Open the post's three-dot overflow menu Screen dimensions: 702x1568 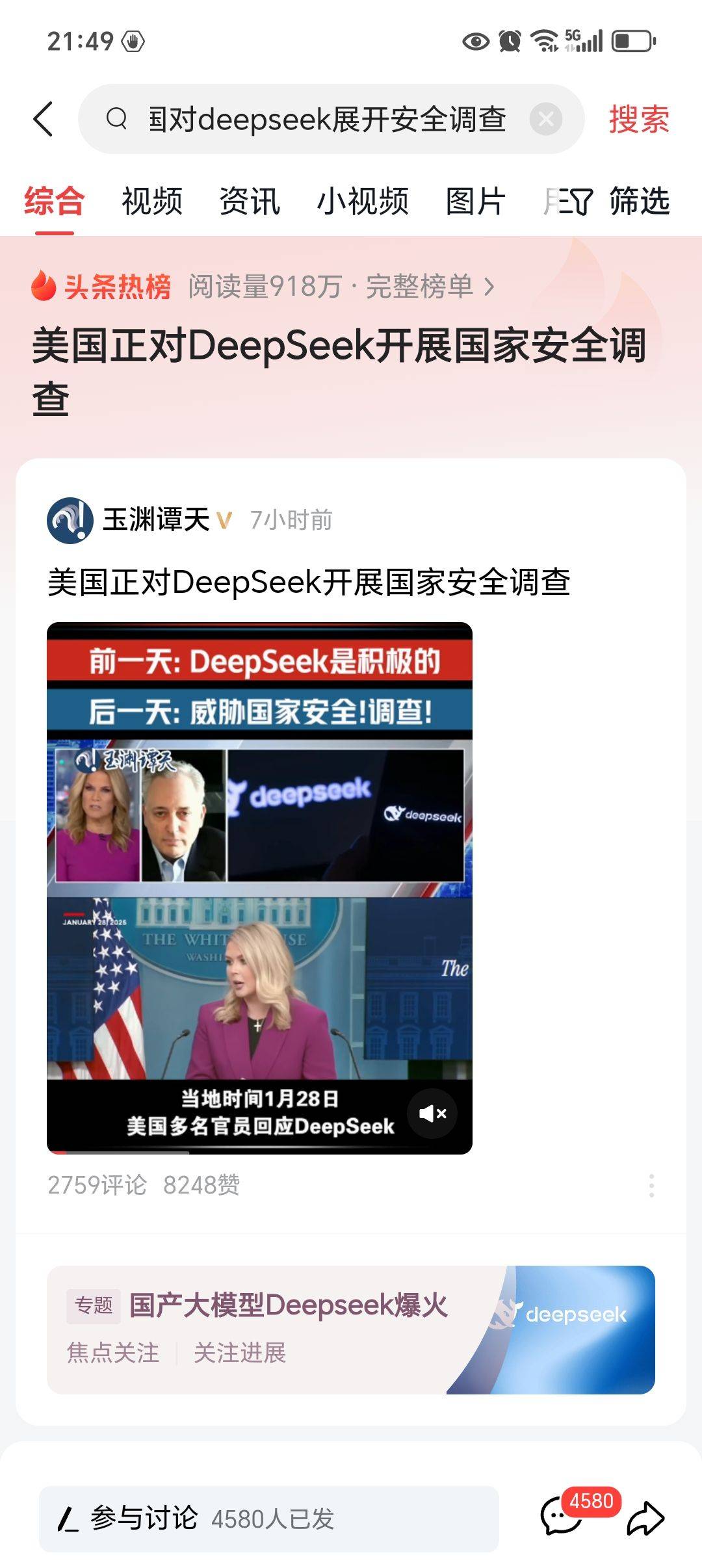point(651,1186)
